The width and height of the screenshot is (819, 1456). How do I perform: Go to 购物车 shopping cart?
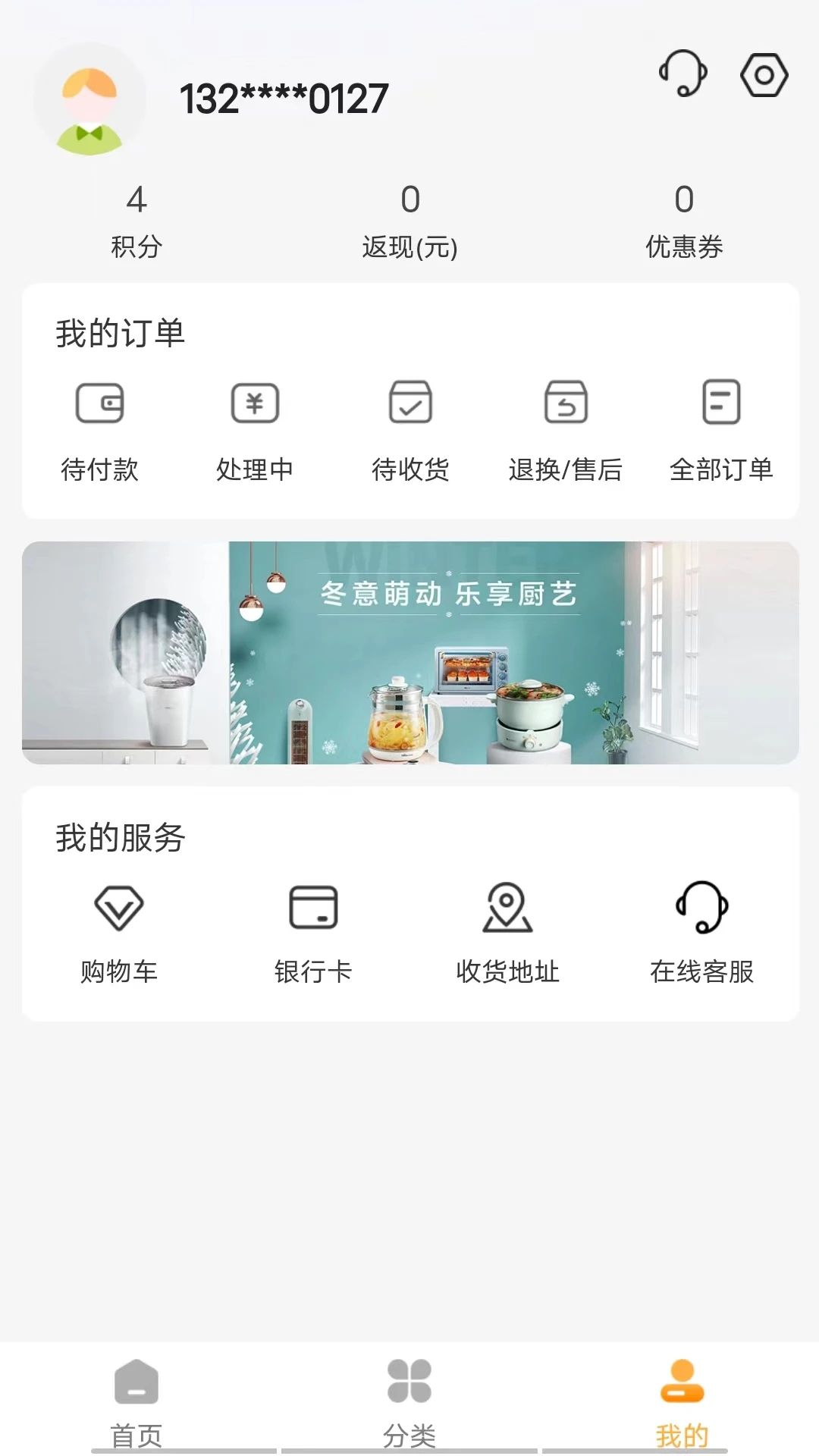(119, 932)
